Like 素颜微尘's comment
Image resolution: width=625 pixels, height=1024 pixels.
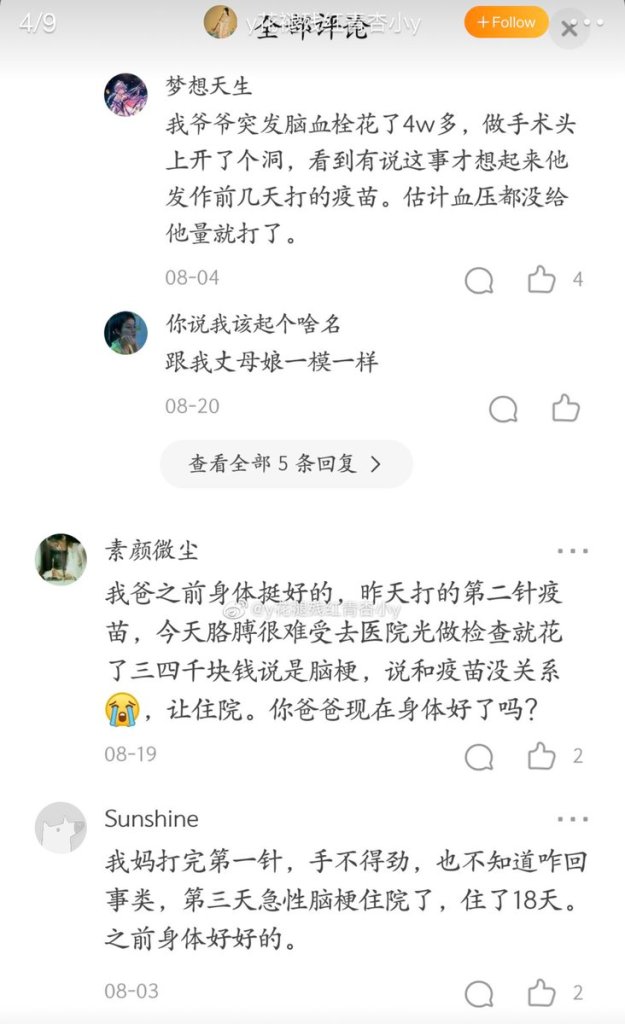[x=542, y=756]
